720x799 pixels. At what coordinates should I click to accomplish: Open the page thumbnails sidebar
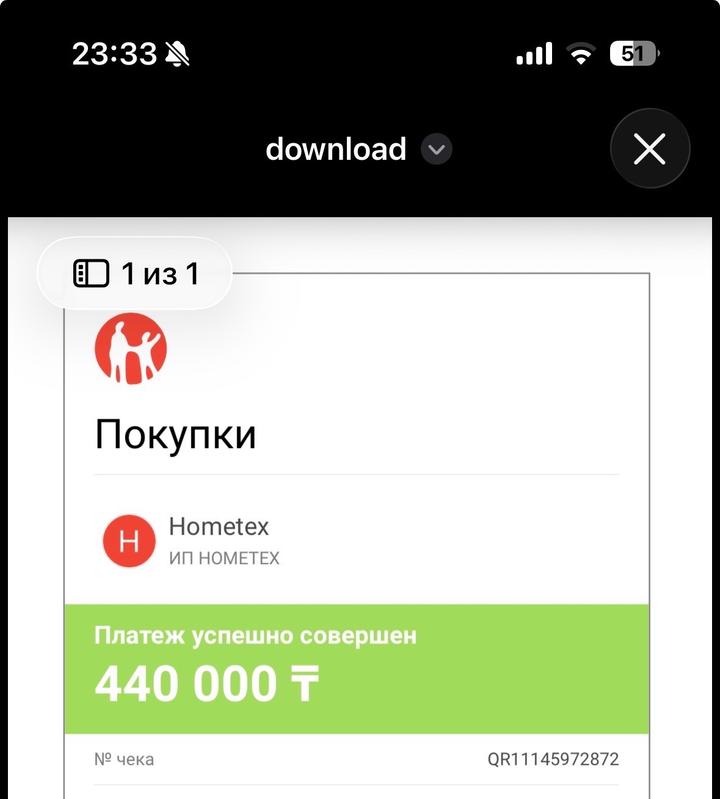point(92,273)
